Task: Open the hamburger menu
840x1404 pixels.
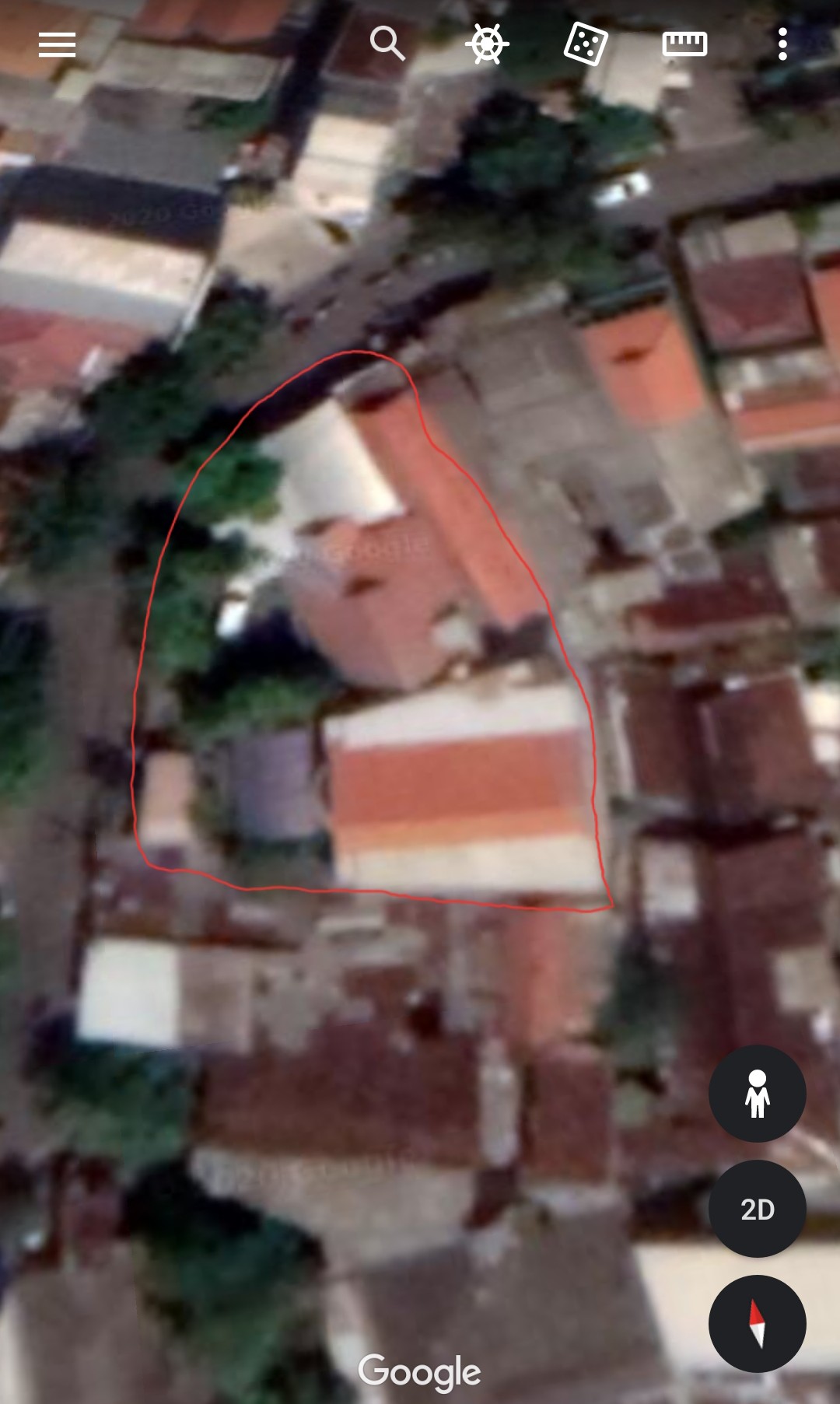Action: [57, 44]
